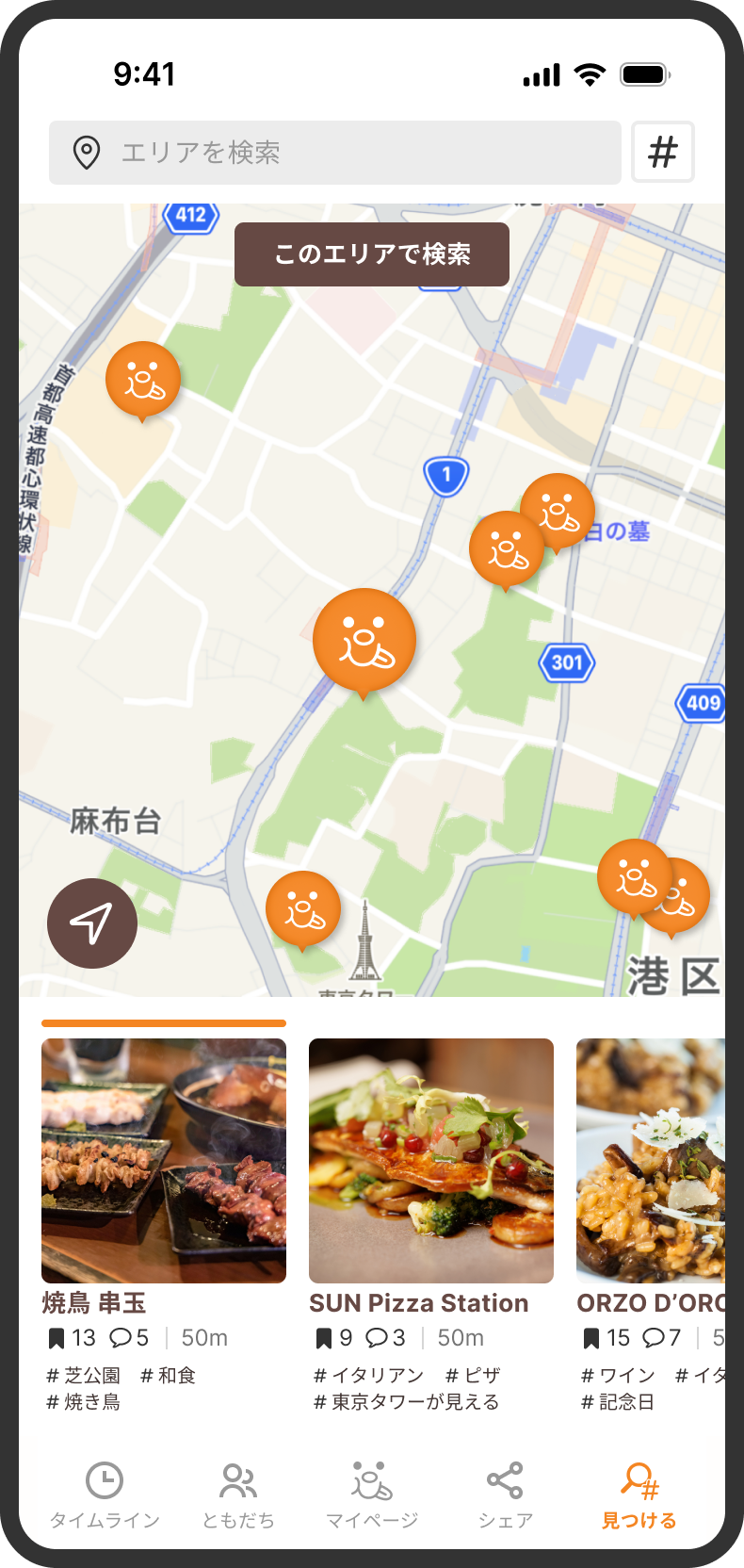The width and height of the screenshot is (744, 1568).
Task: Select the map pin beside 首都高速 road
Action: 143,381
